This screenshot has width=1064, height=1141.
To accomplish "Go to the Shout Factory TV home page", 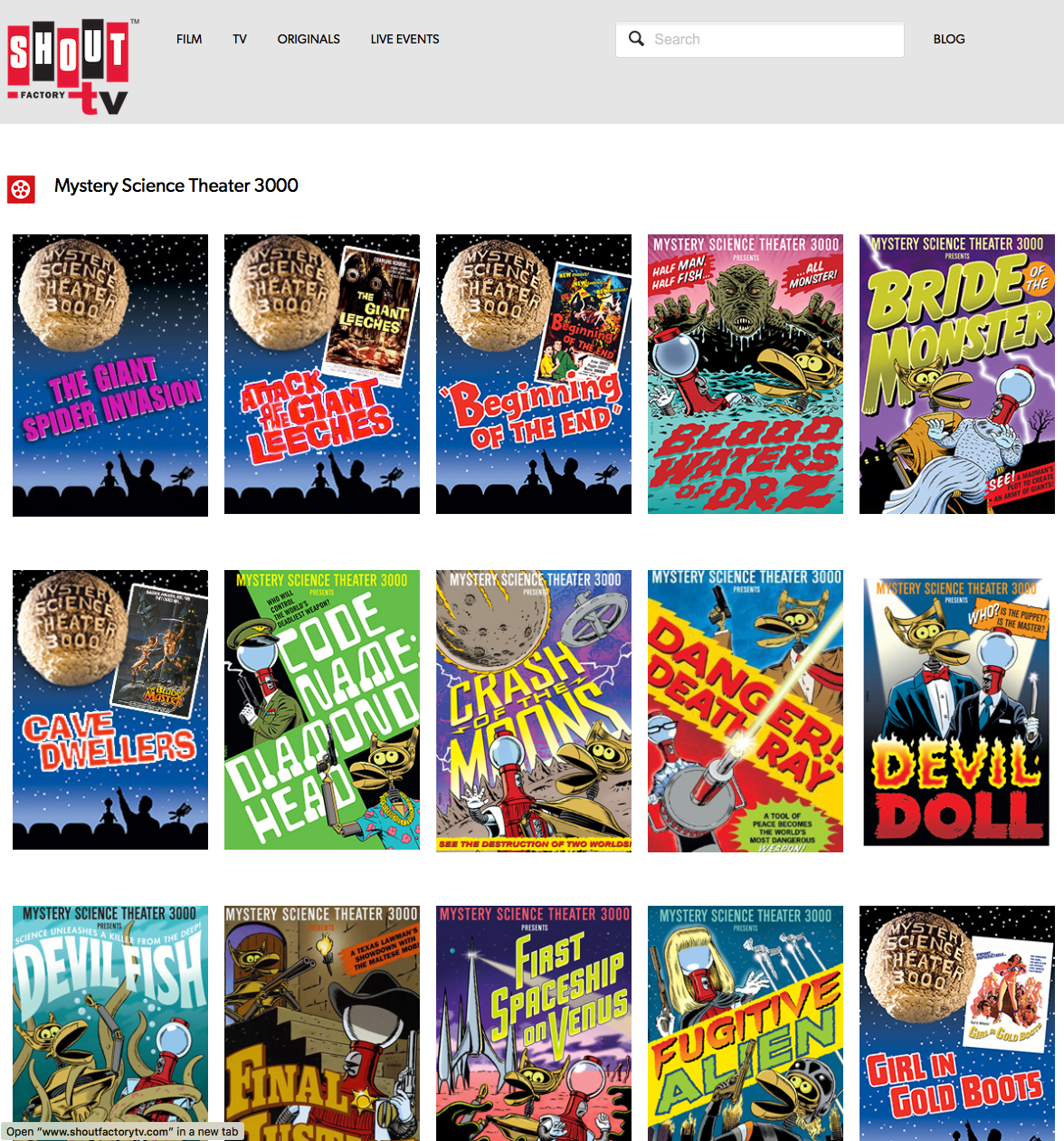I will coord(69,66).
